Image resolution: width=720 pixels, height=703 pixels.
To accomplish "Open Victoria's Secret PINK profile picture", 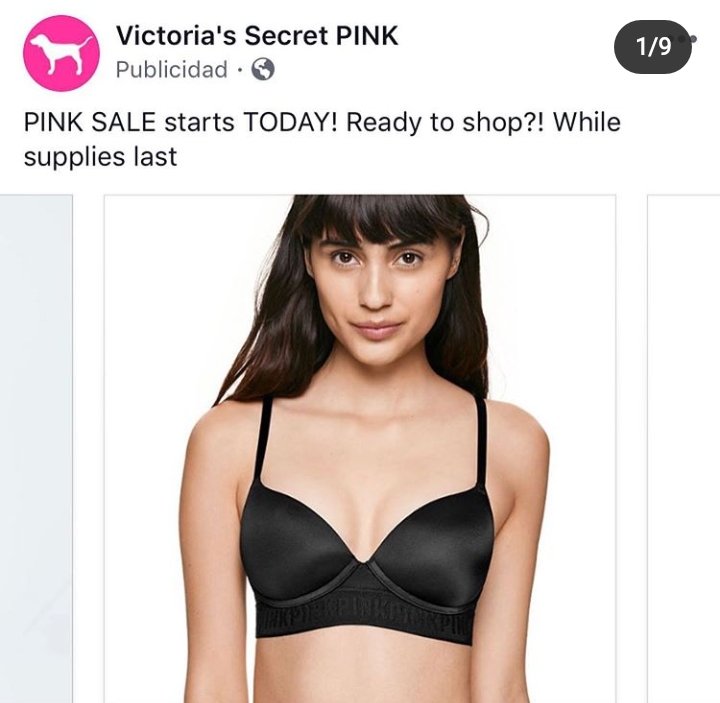I will 61,53.
